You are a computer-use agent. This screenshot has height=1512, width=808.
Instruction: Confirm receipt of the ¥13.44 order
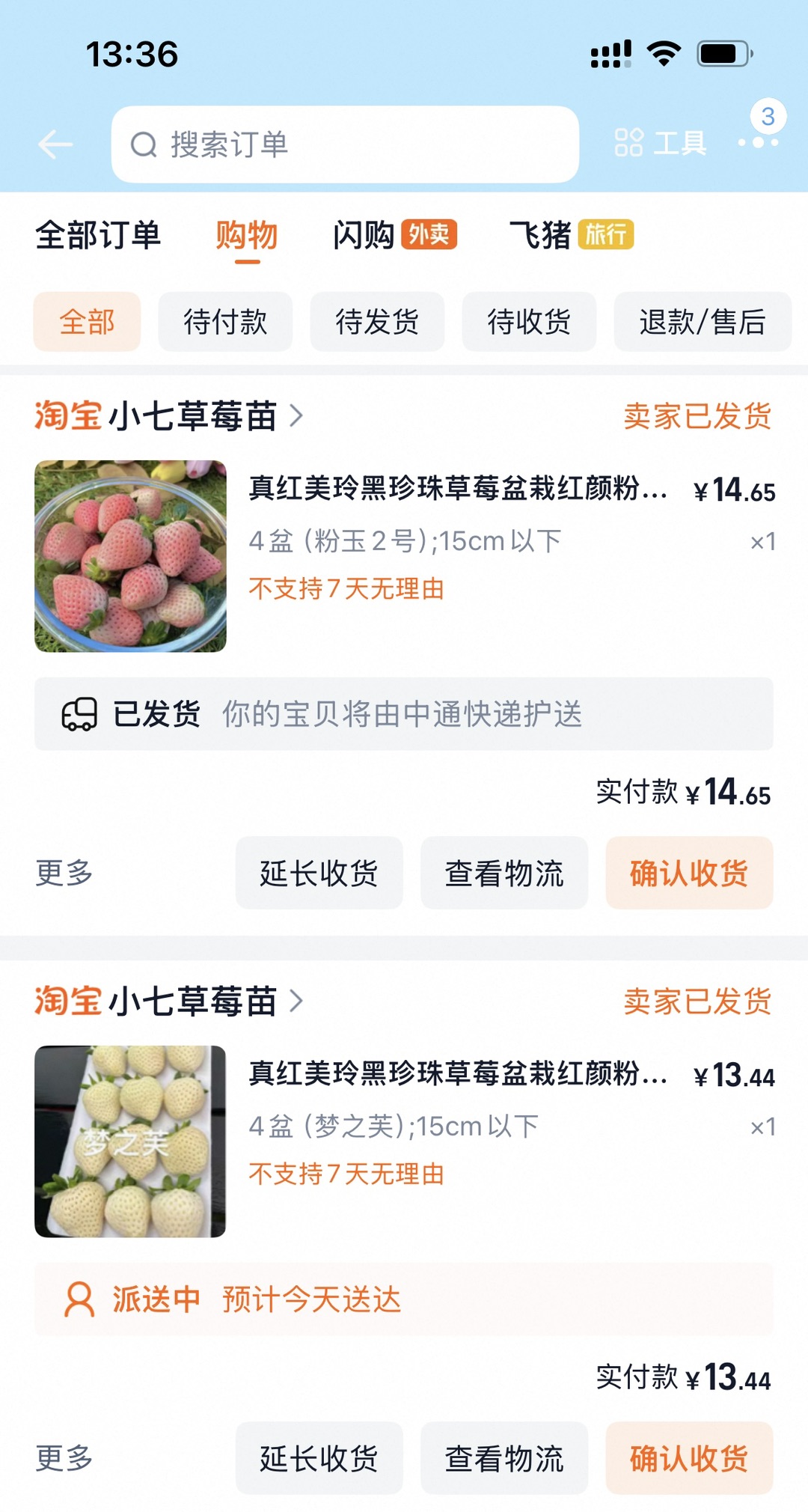[688, 1458]
